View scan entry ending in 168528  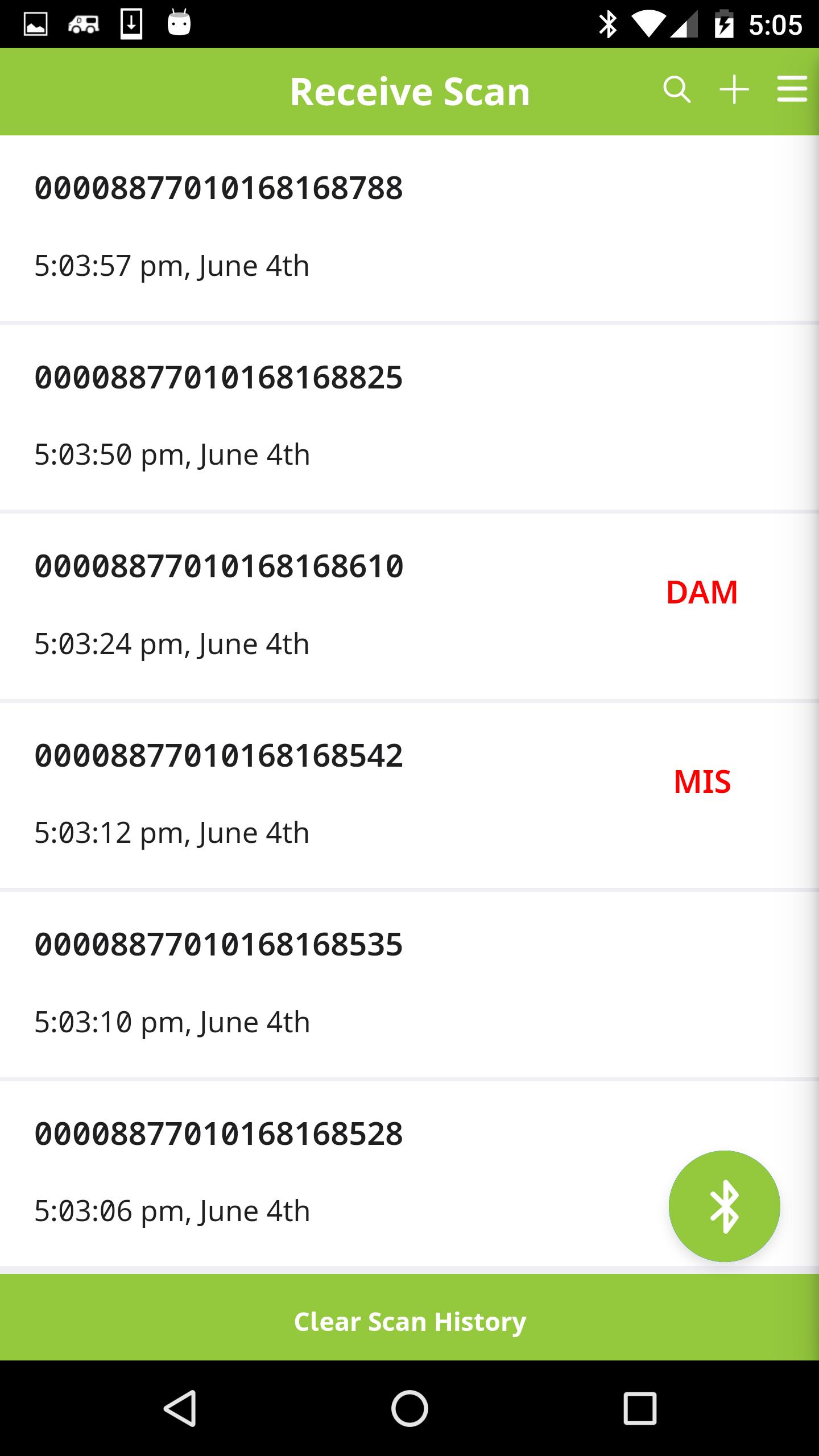click(x=409, y=1174)
